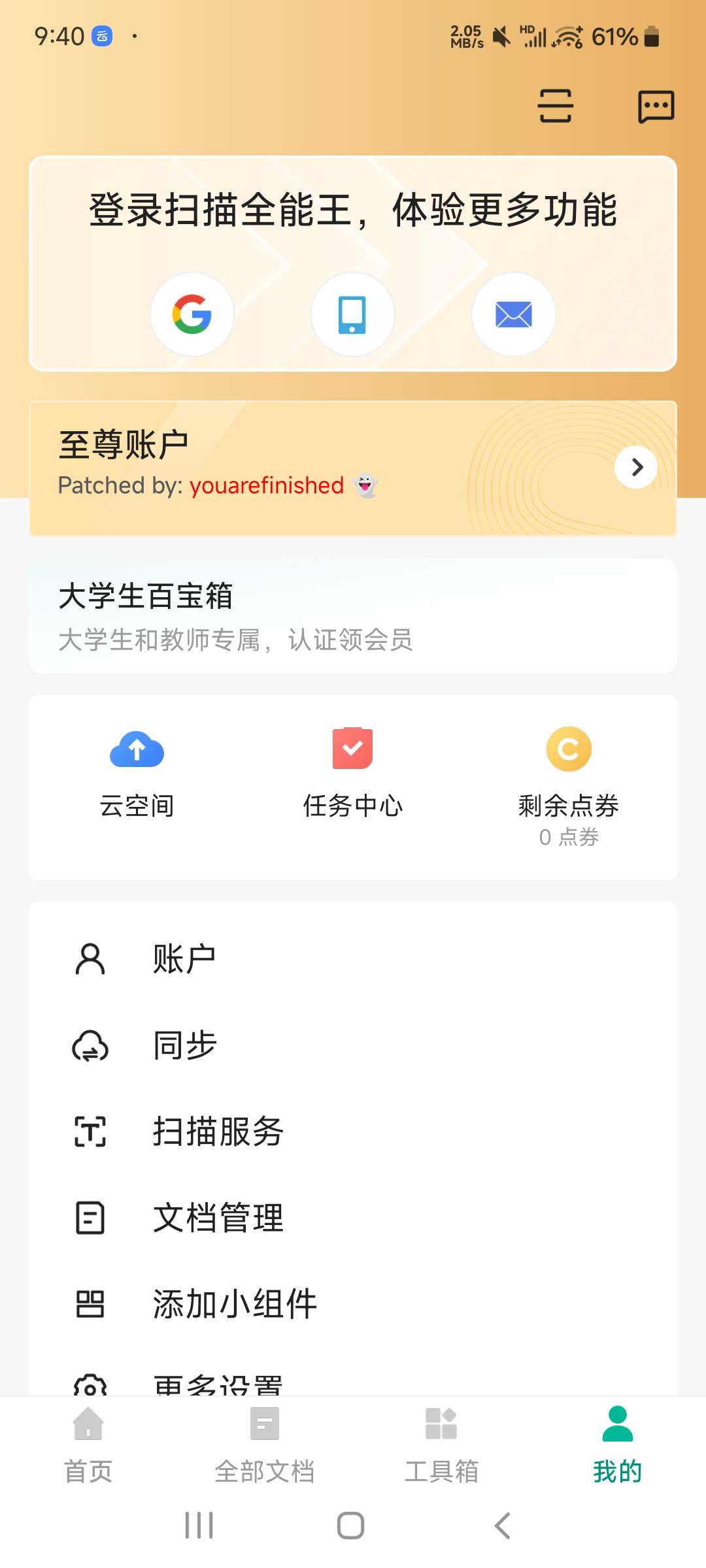Open 扫描服务 scan service settings
This screenshot has width=706, height=1568.
click(353, 1132)
